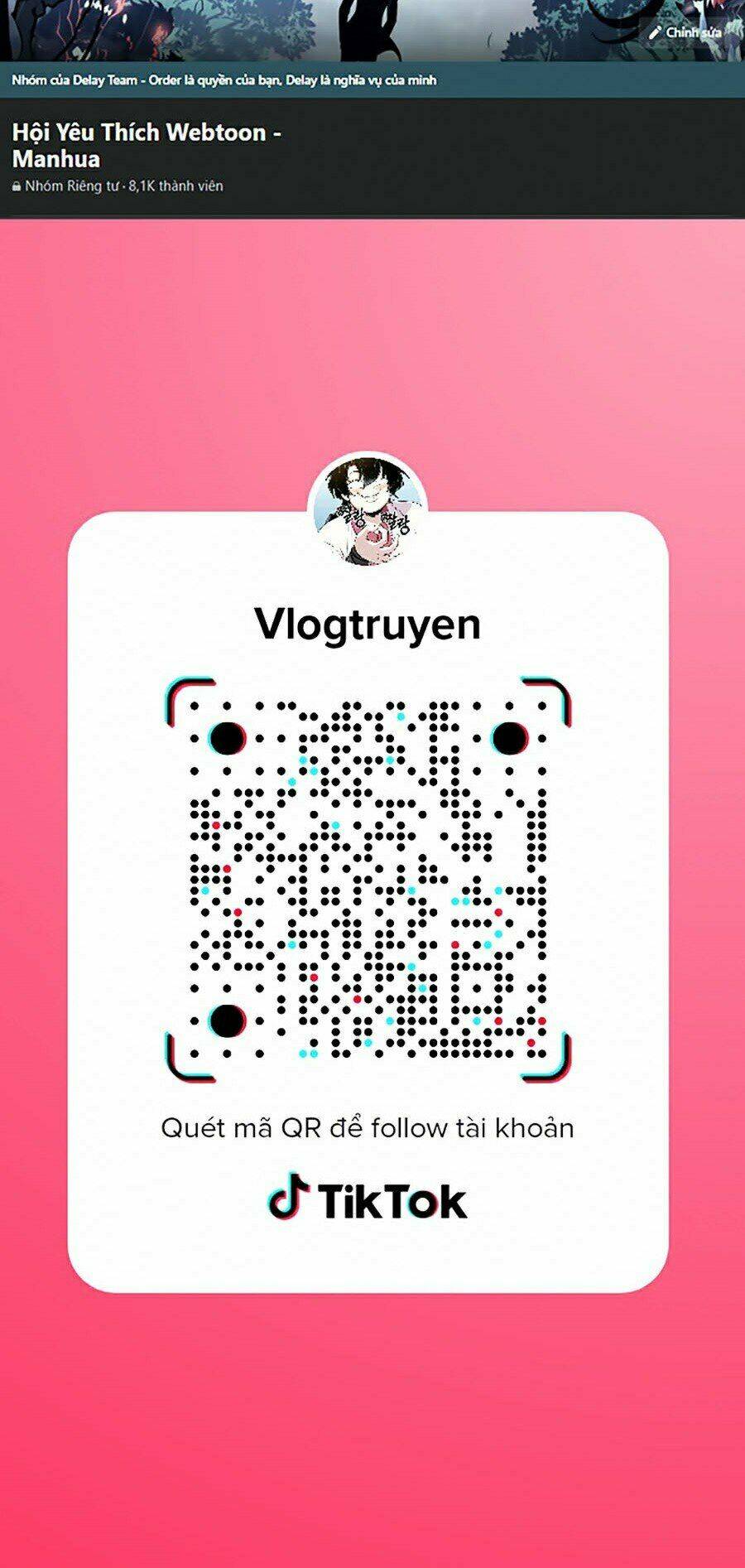This screenshot has height=1568, width=745.
Task: Click the lock icon next to Nhóm Riêng tư
Action: coord(17,186)
